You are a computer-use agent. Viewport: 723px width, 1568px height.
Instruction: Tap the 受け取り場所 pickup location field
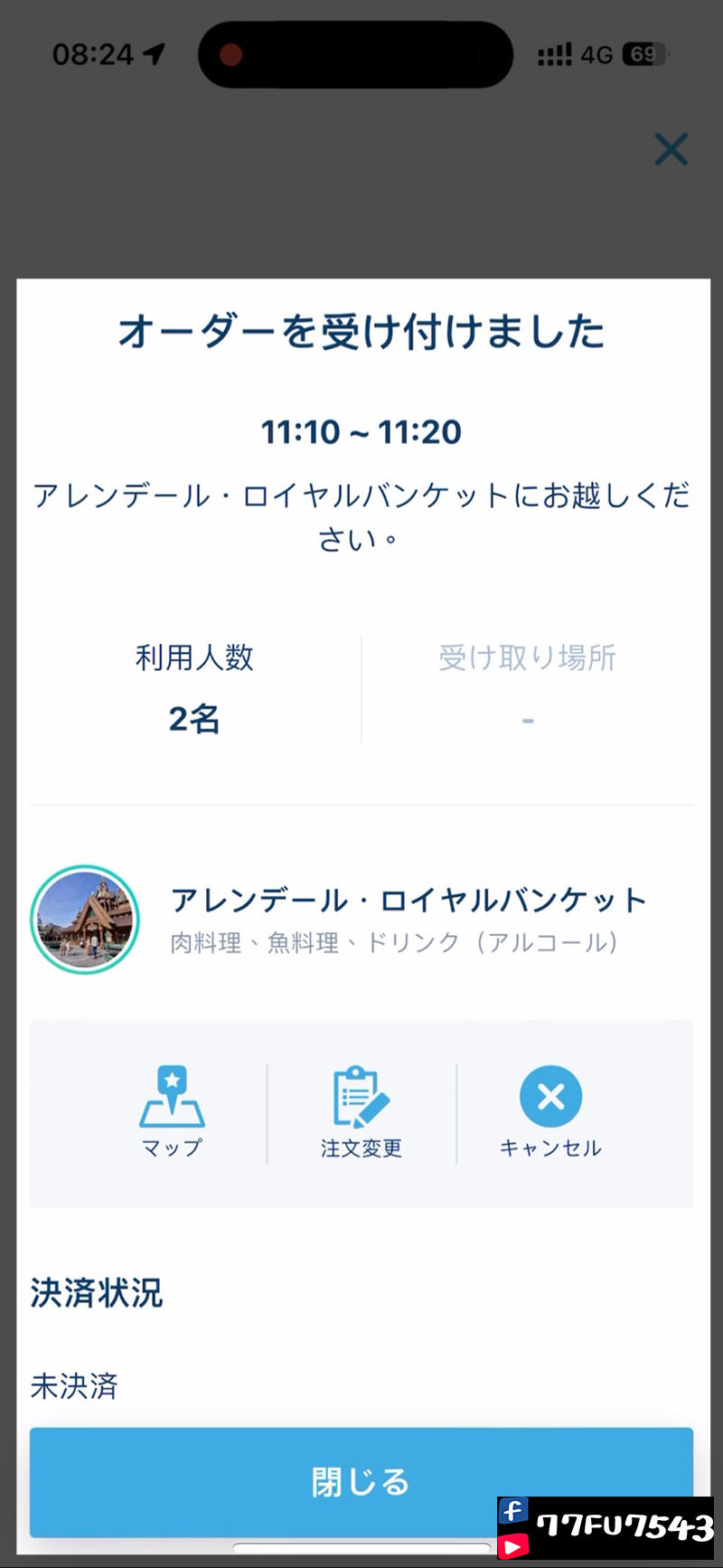(527, 658)
